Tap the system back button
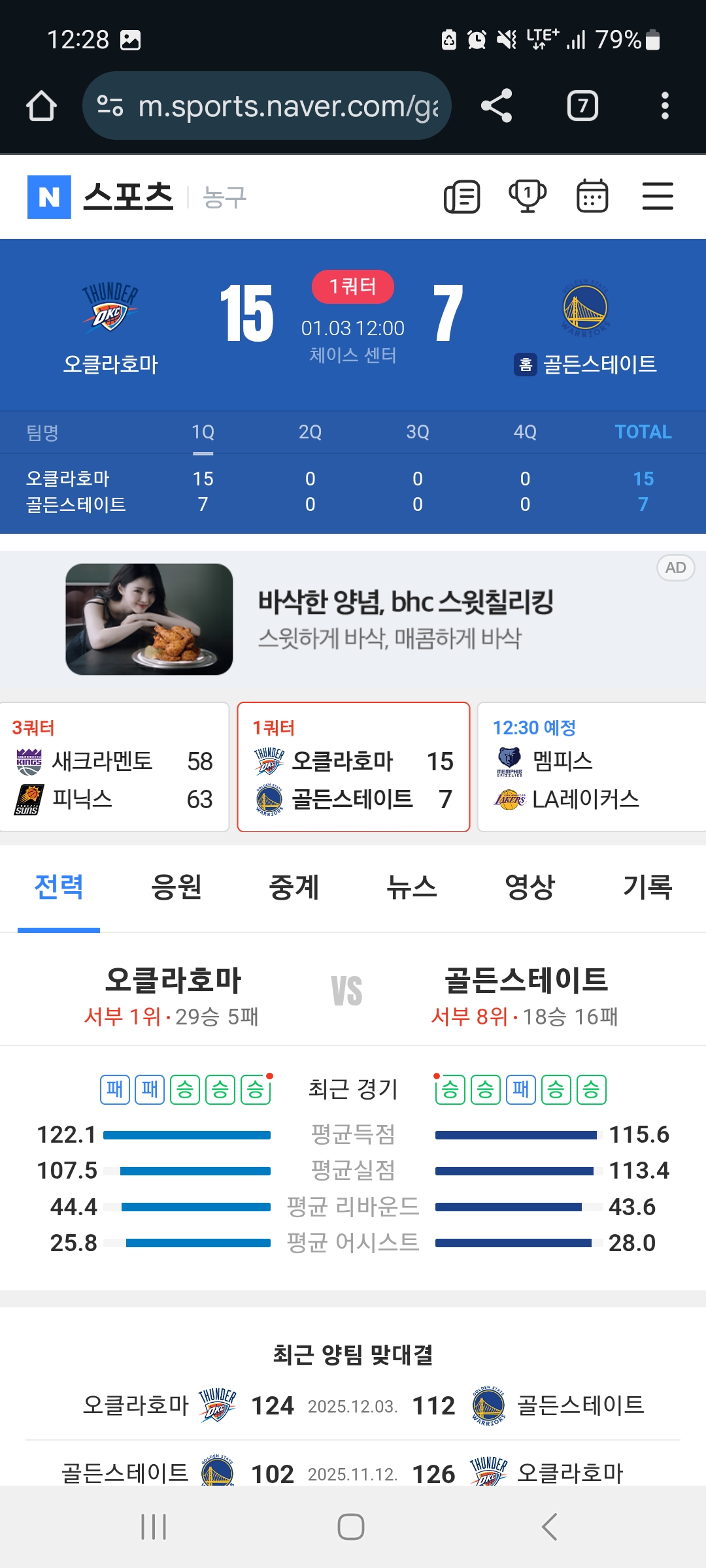Viewport: 706px width, 1568px height. [550, 1527]
